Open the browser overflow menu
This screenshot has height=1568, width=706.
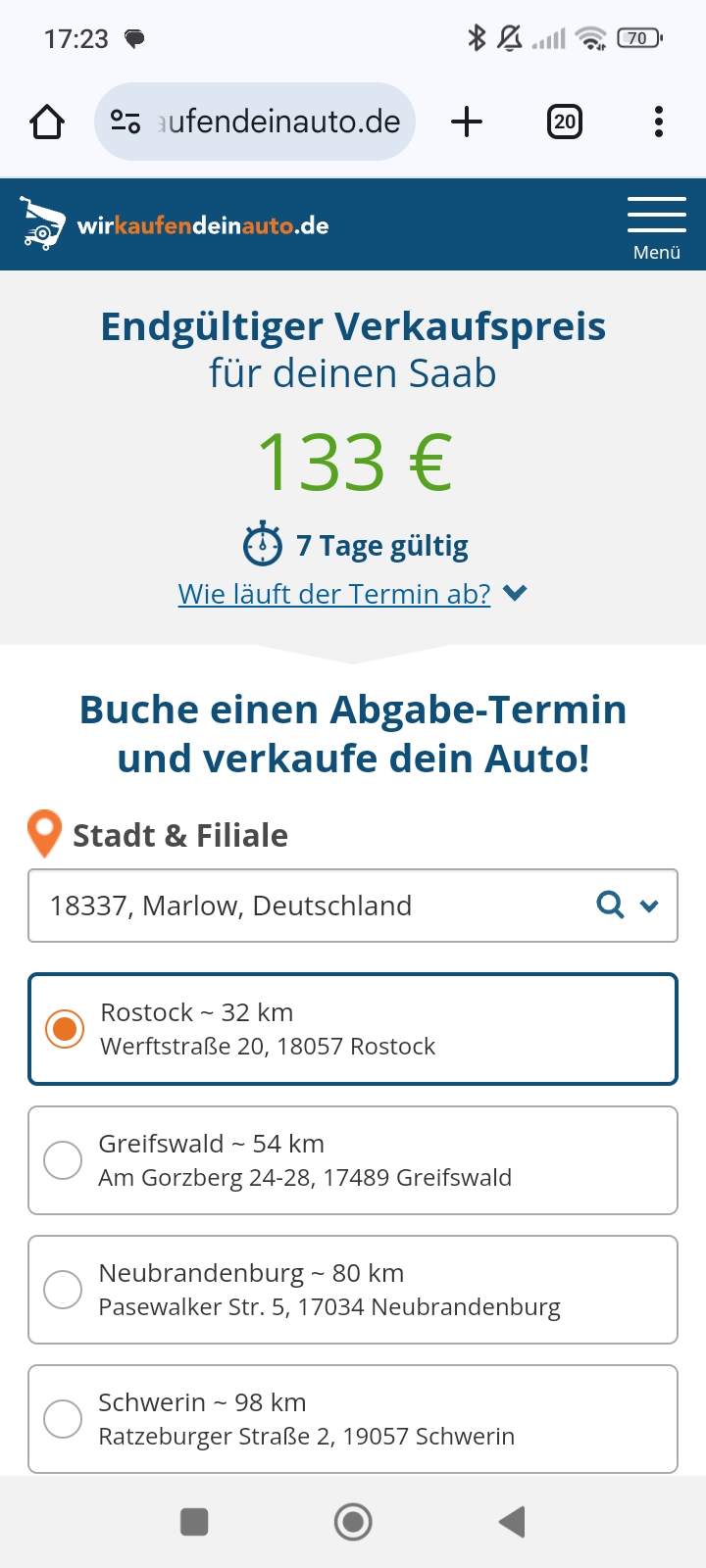click(659, 122)
